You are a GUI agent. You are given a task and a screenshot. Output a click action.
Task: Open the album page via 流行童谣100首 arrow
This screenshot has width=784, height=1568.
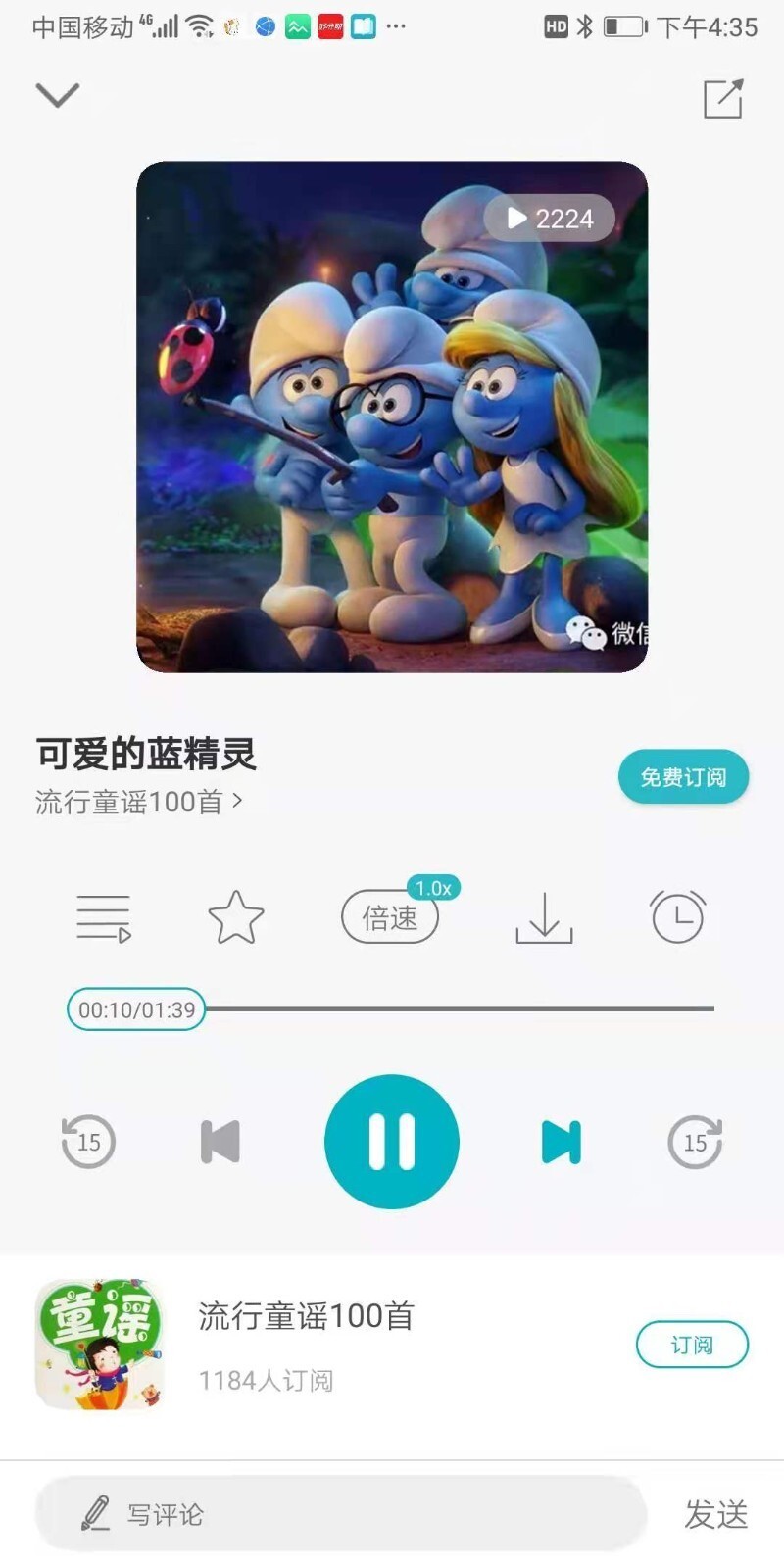click(x=137, y=801)
